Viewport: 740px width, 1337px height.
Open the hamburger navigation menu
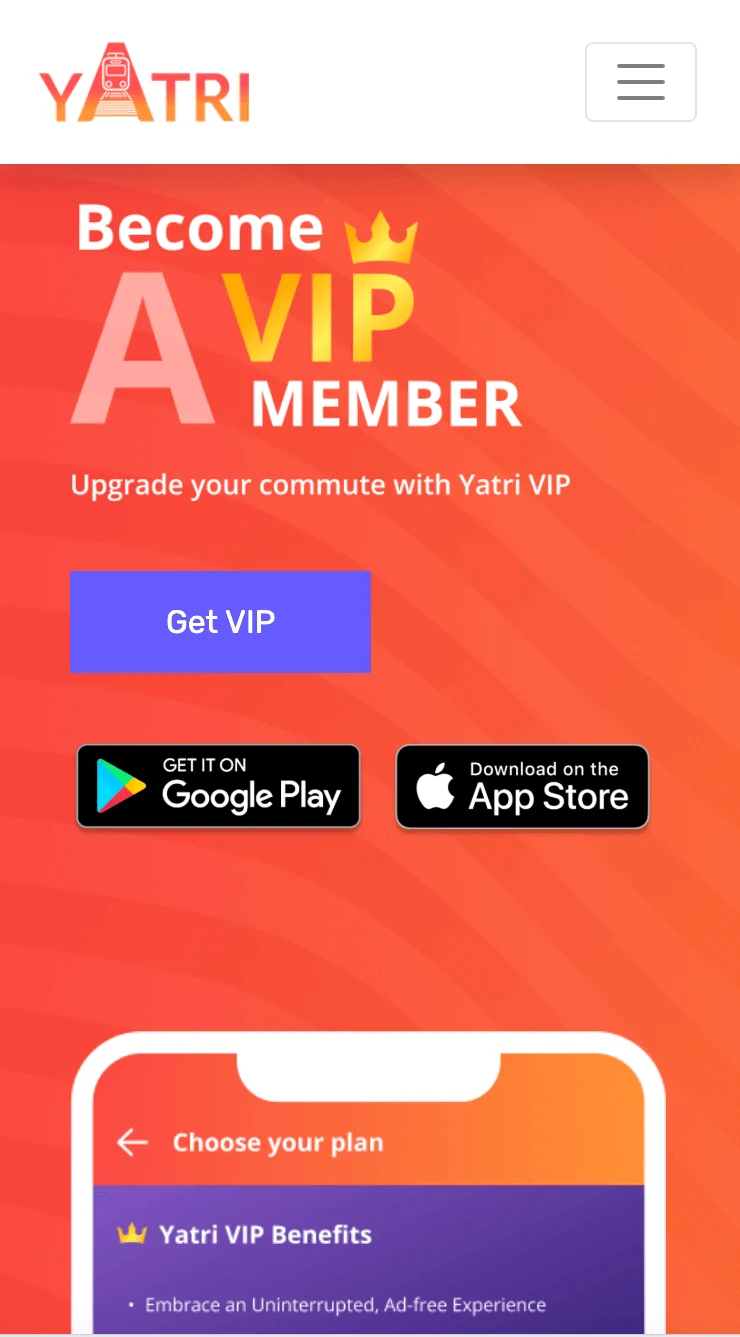pyautogui.click(x=640, y=82)
